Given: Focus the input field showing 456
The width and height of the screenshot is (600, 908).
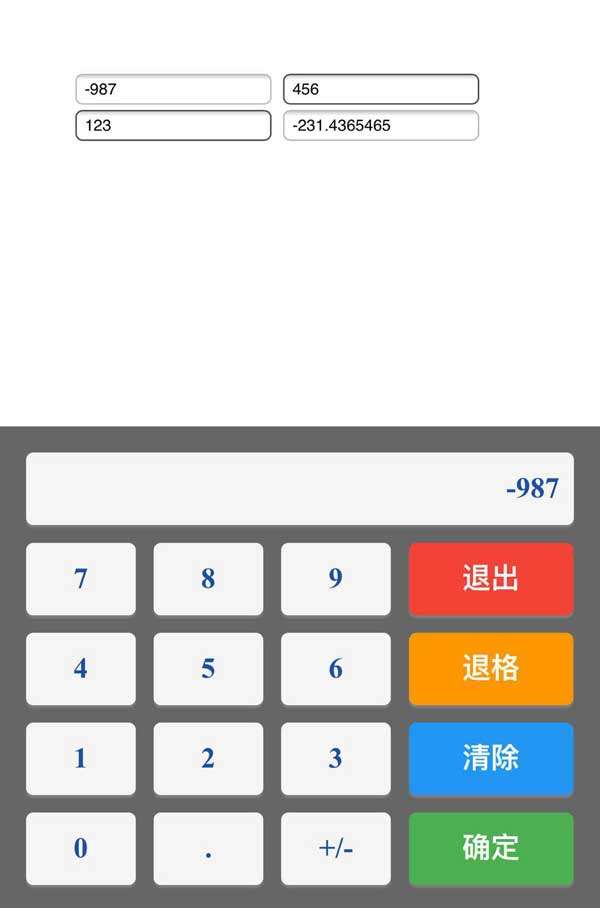Looking at the screenshot, I should coord(381,89).
